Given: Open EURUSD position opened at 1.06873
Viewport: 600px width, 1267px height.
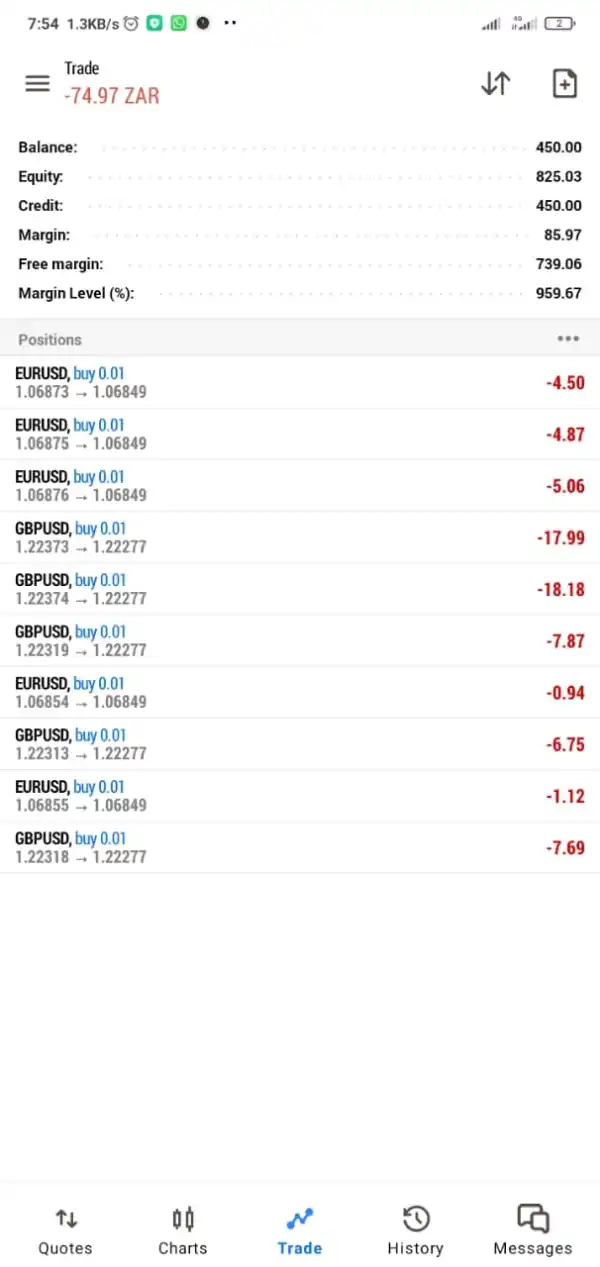Looking at the screenshot, I should pyautogui.click(x=300, y=382).
